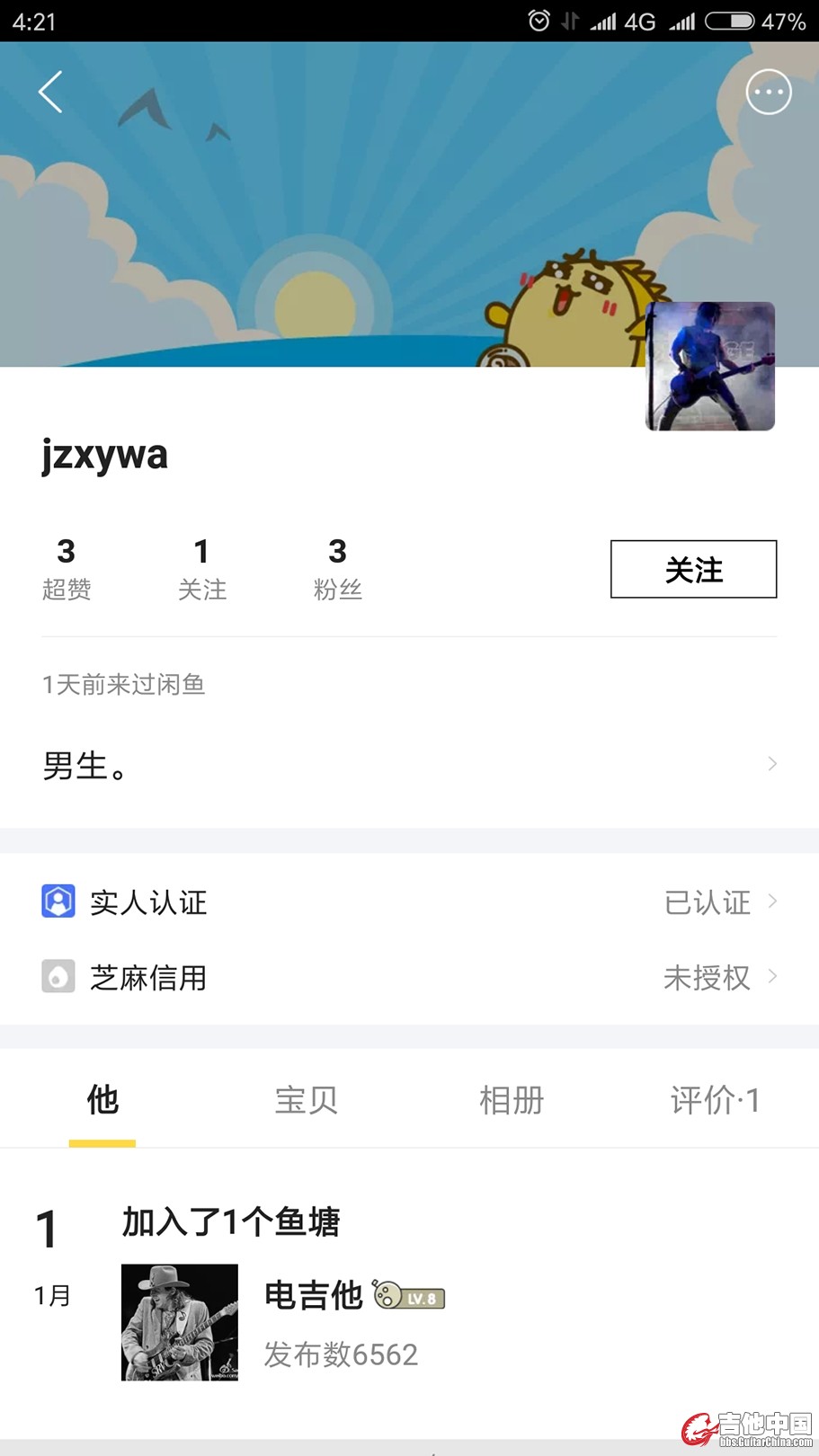
Task: View jzxywa's profile avatar photo
Action: [710, 367]
